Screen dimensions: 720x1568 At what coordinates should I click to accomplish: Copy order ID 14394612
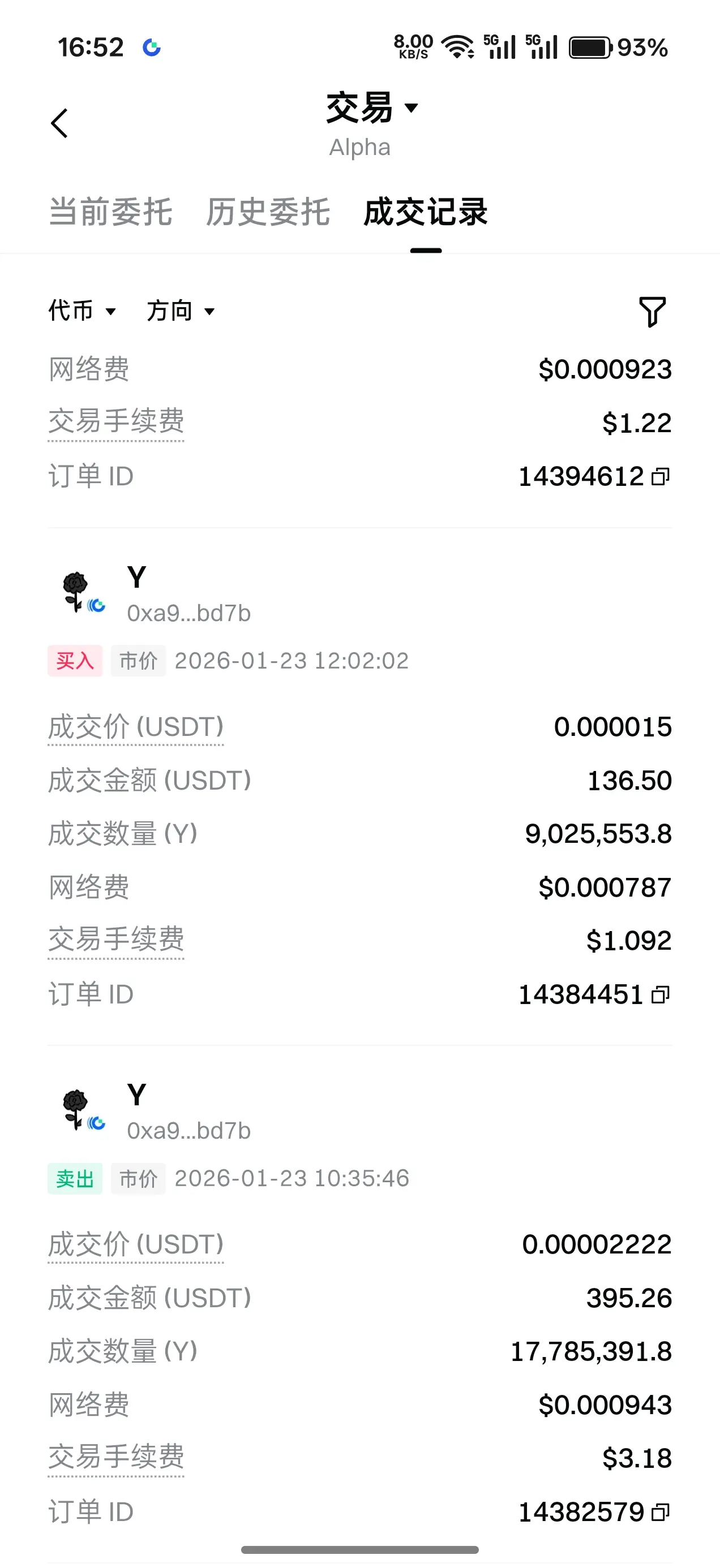[661, 477]
